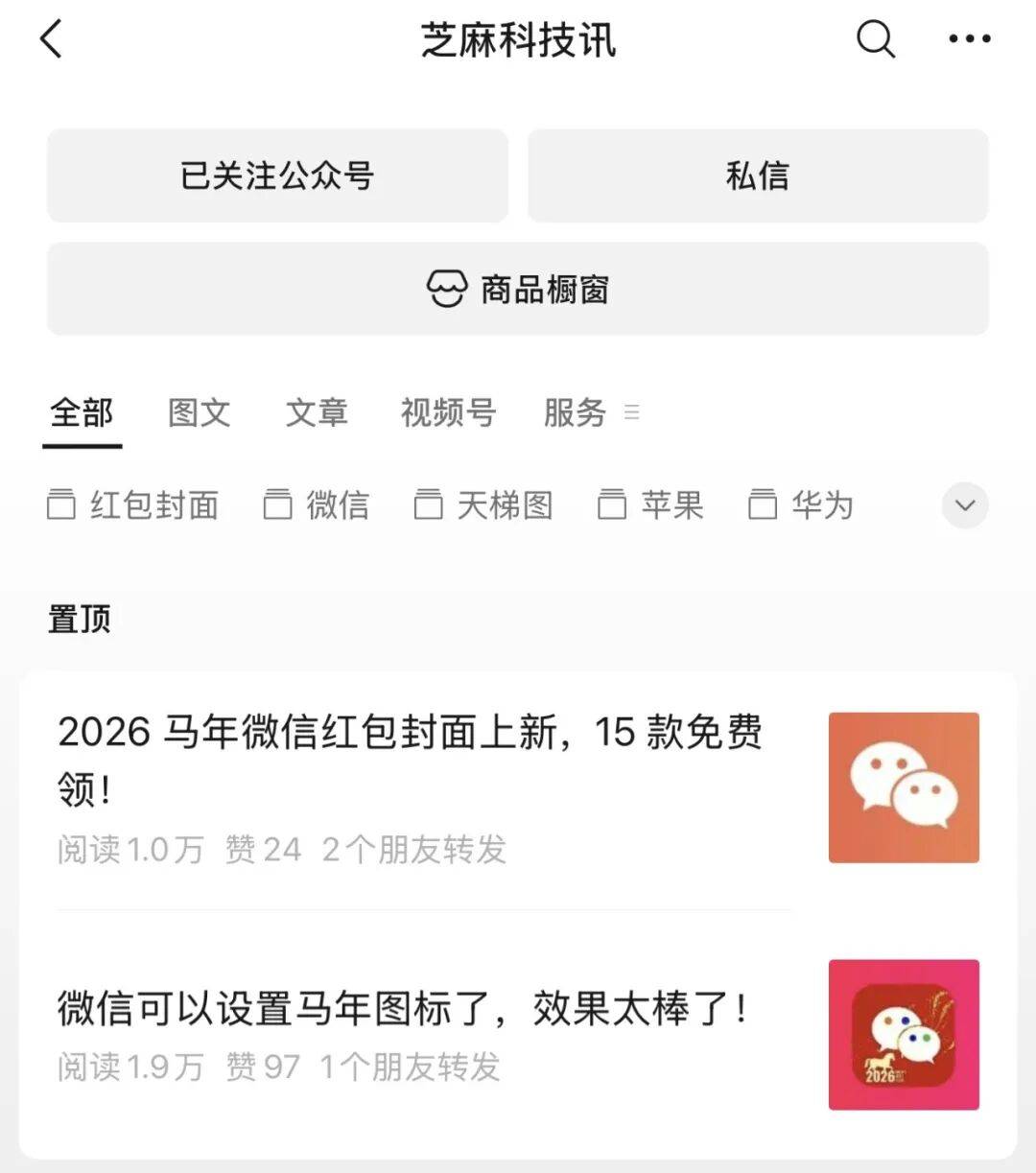Choose the 华为 collection chip
Viewport: 1036px width, 1173px height.
tap(802, 504)
